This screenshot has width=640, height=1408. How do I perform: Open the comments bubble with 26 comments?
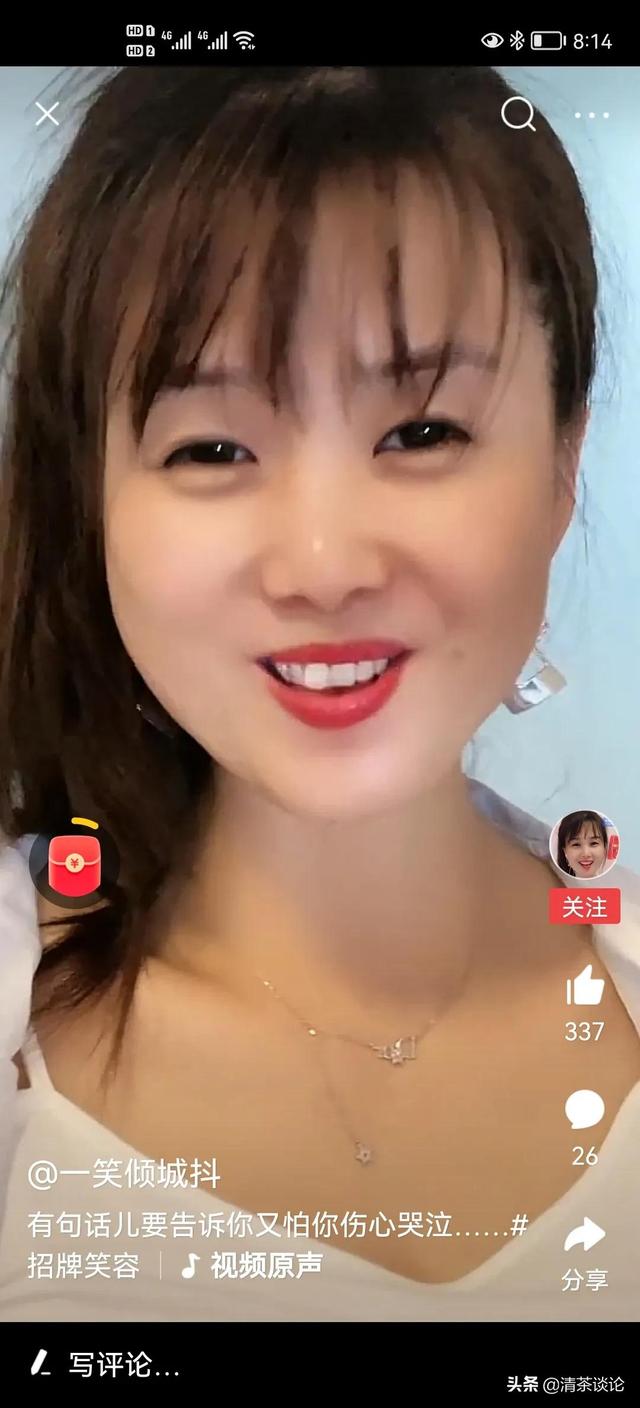tap(585, 1110)
